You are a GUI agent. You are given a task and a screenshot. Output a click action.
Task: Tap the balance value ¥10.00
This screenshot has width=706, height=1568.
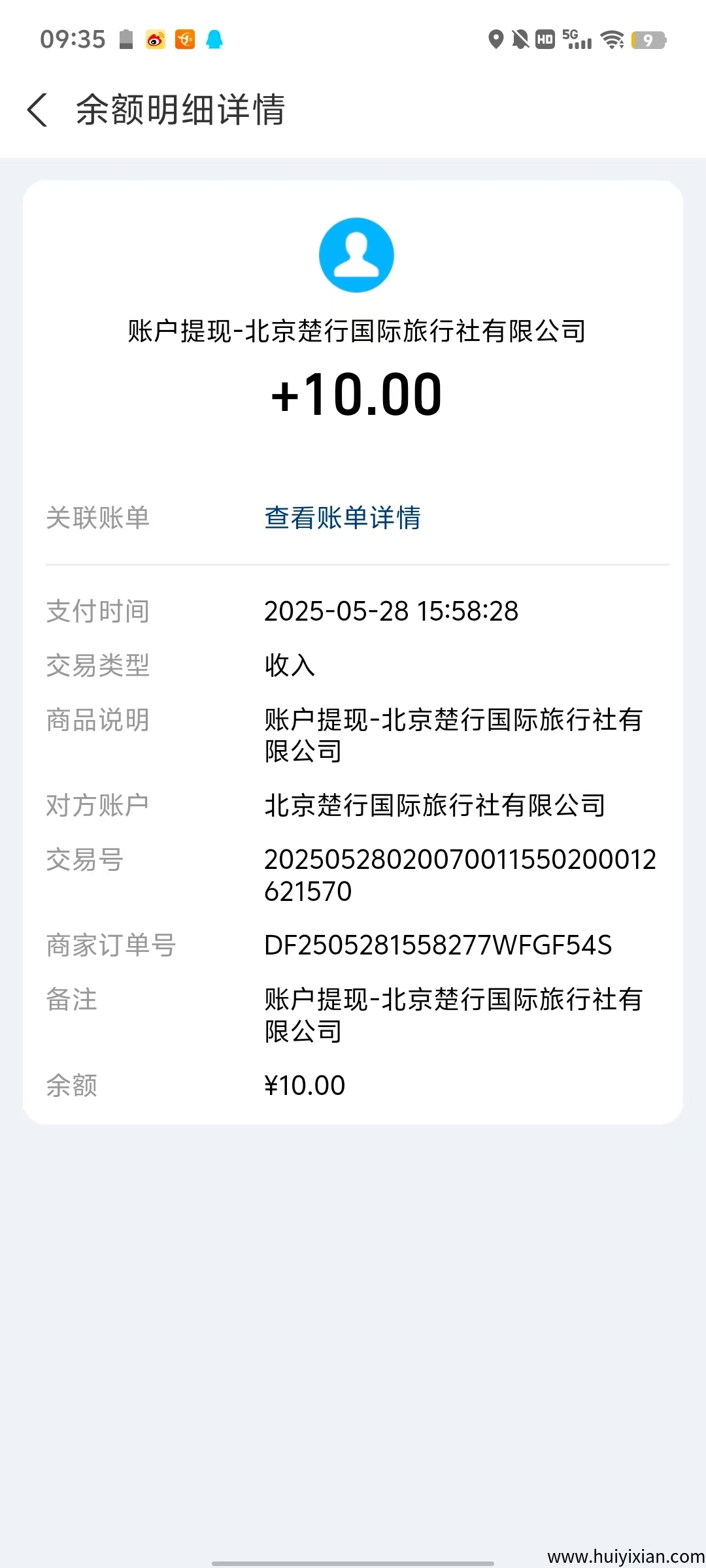pos(305,1084)
